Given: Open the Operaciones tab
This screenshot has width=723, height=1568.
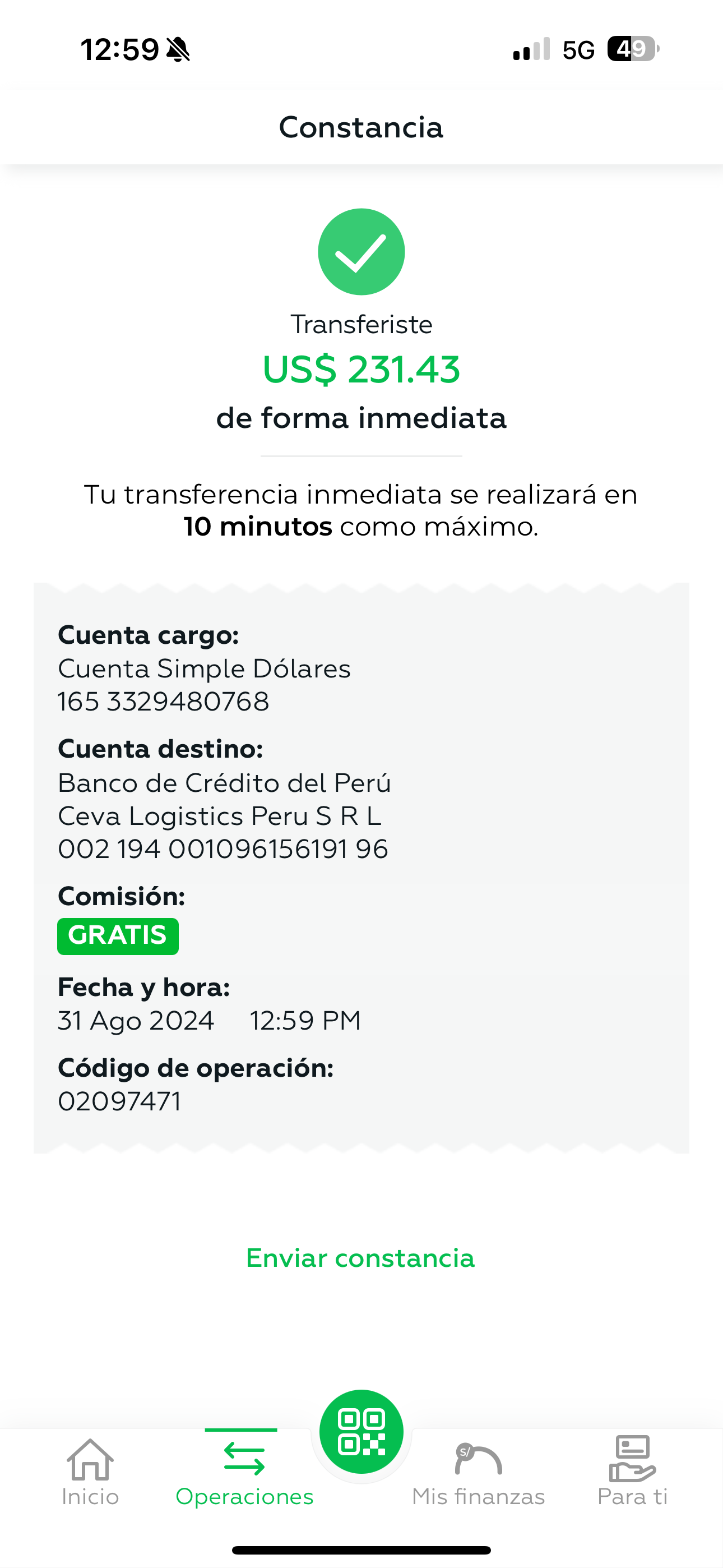Looking at the screenshot, I should click(x=244, y=1473).
